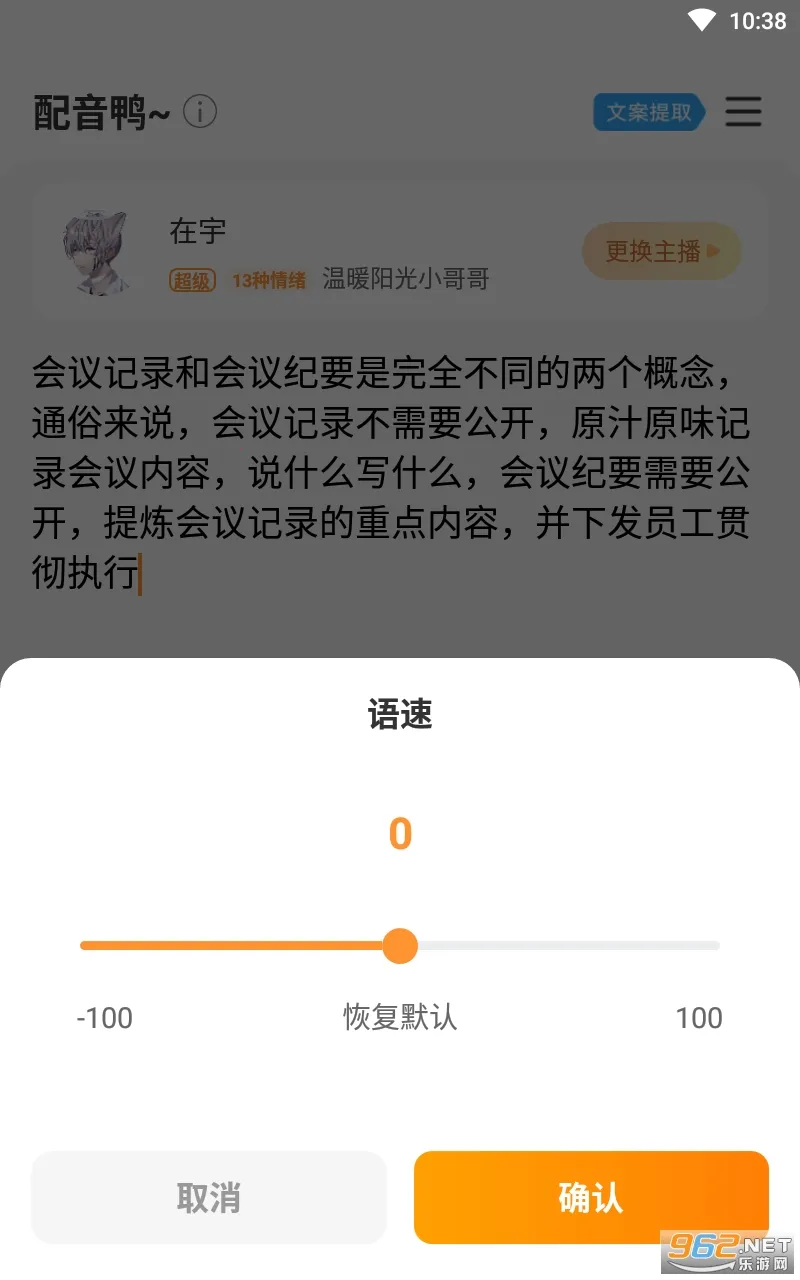The width and height of the screenshot is (800, 1280).
Task: Click the speech rate slider handle
Action: pos(400,945)
